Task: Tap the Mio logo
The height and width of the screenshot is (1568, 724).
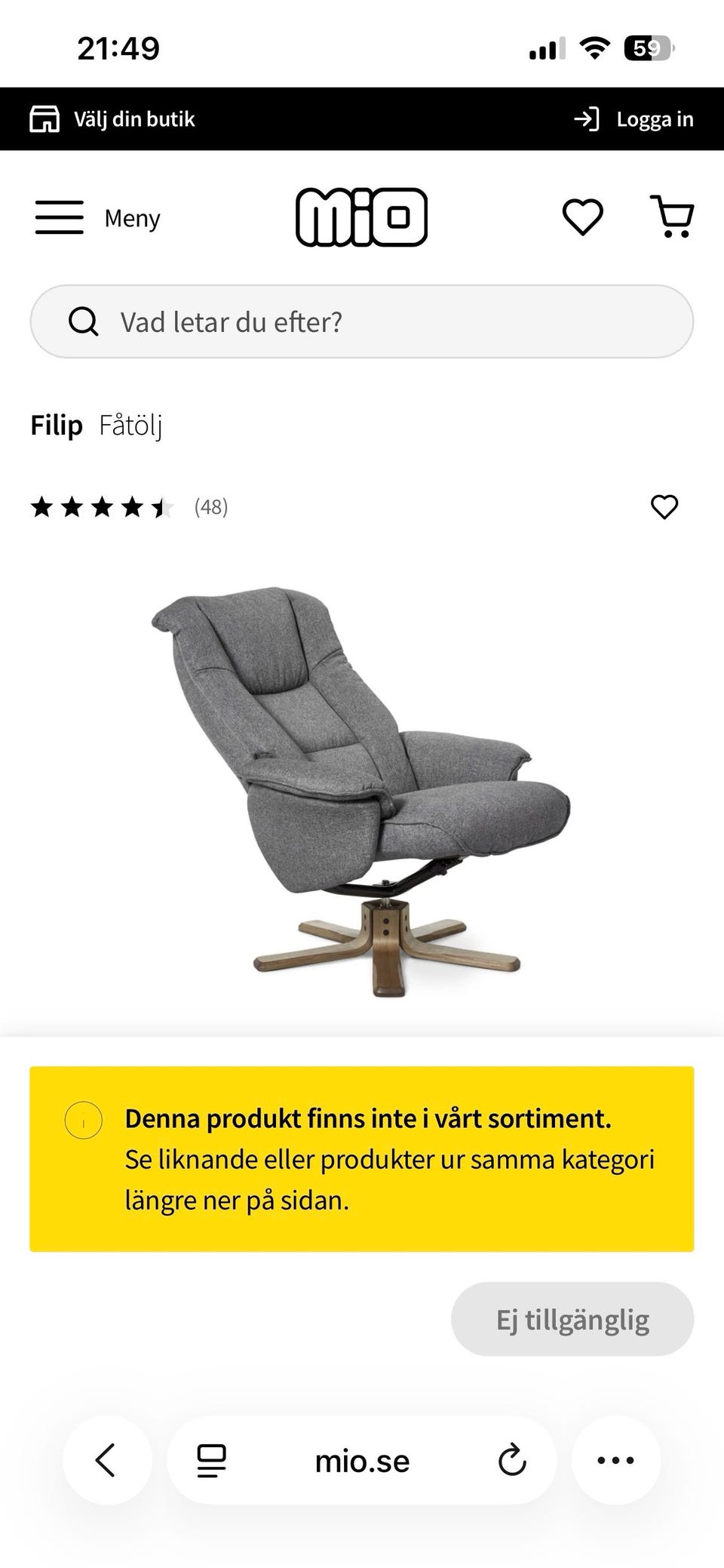Action: click(x=362, y=217)
